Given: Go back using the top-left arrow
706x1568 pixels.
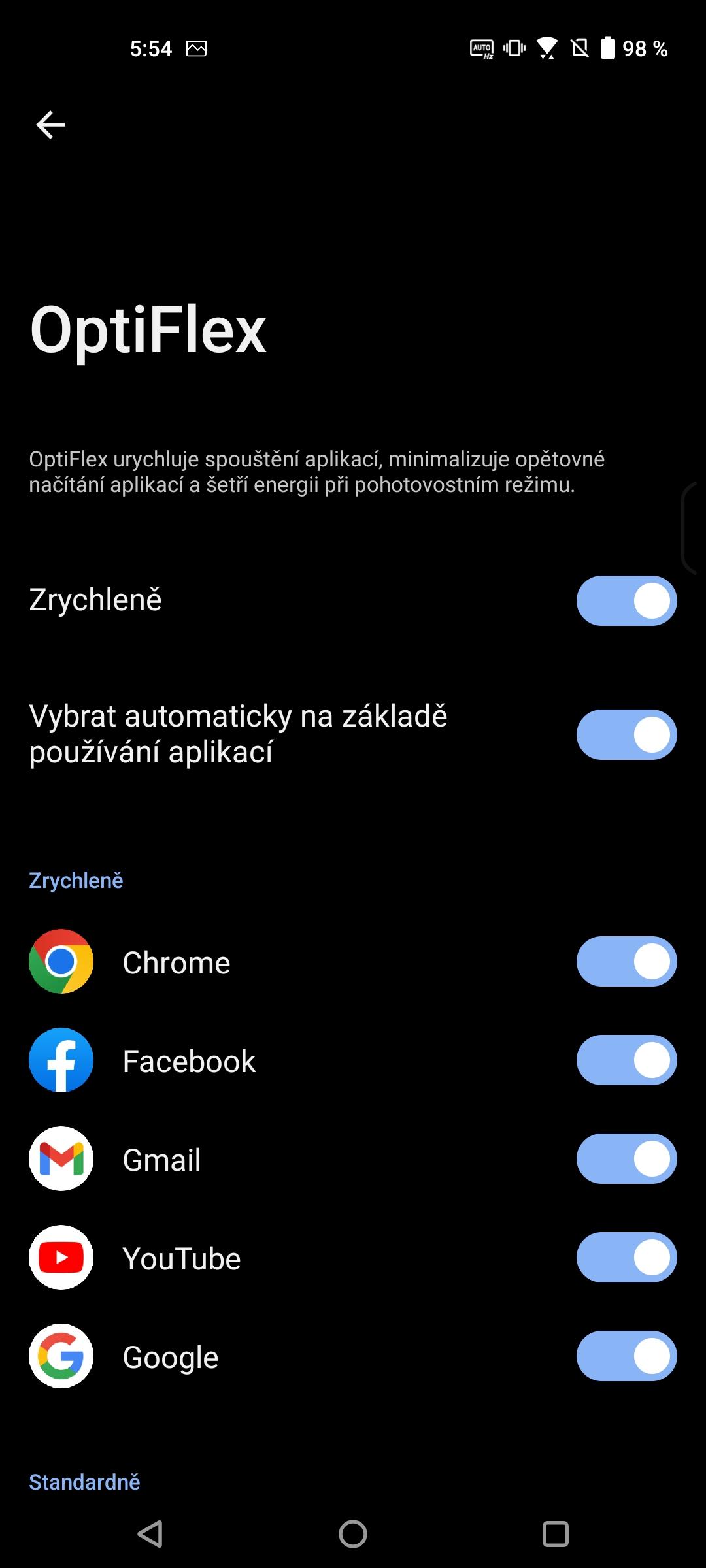Looking at the screenshot, I should pos(50,125).
